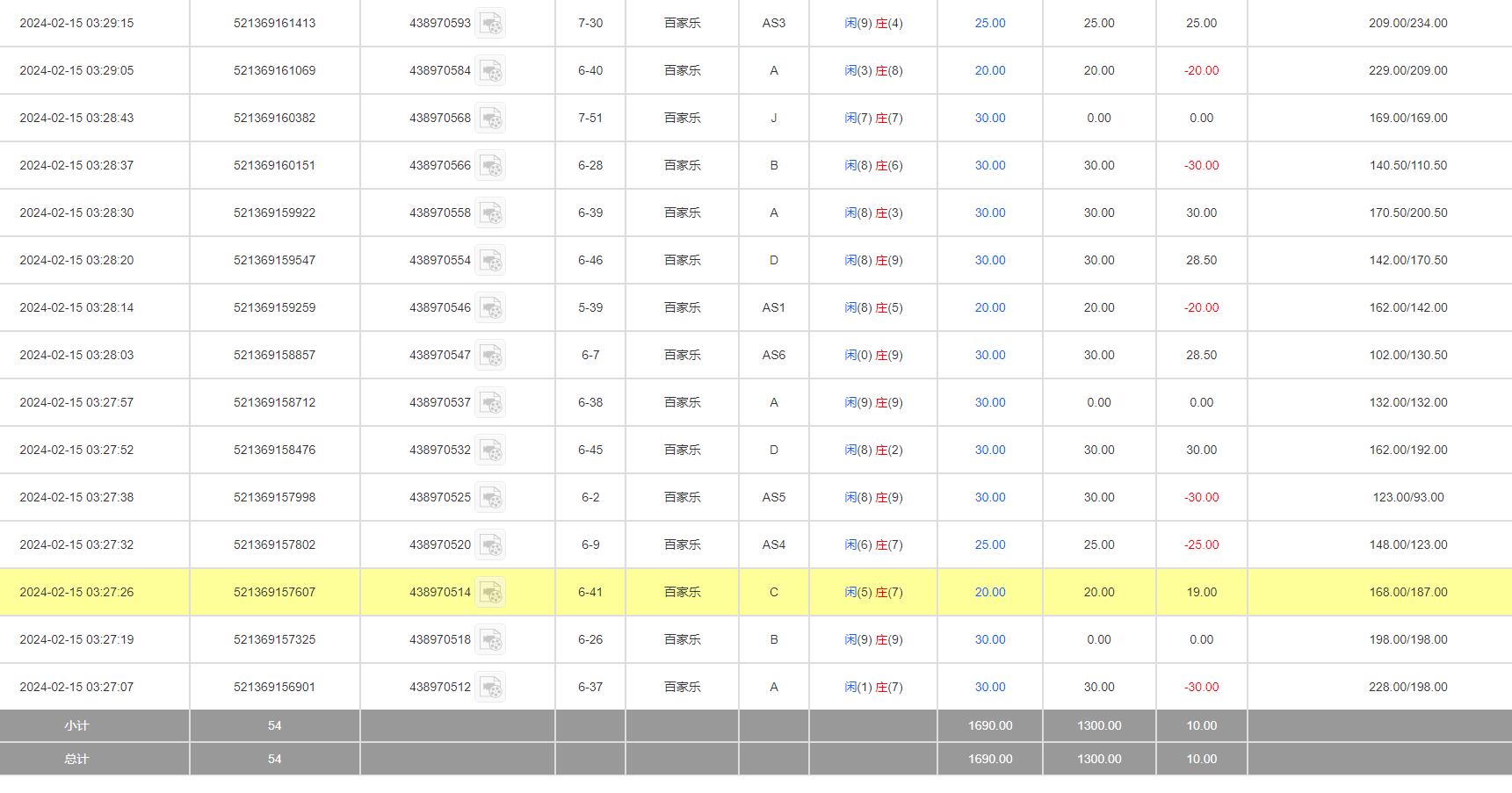View video replay of round 438970518
Image resolution: width=1512 pixels, height=793 pixels.
pos(490,640)
